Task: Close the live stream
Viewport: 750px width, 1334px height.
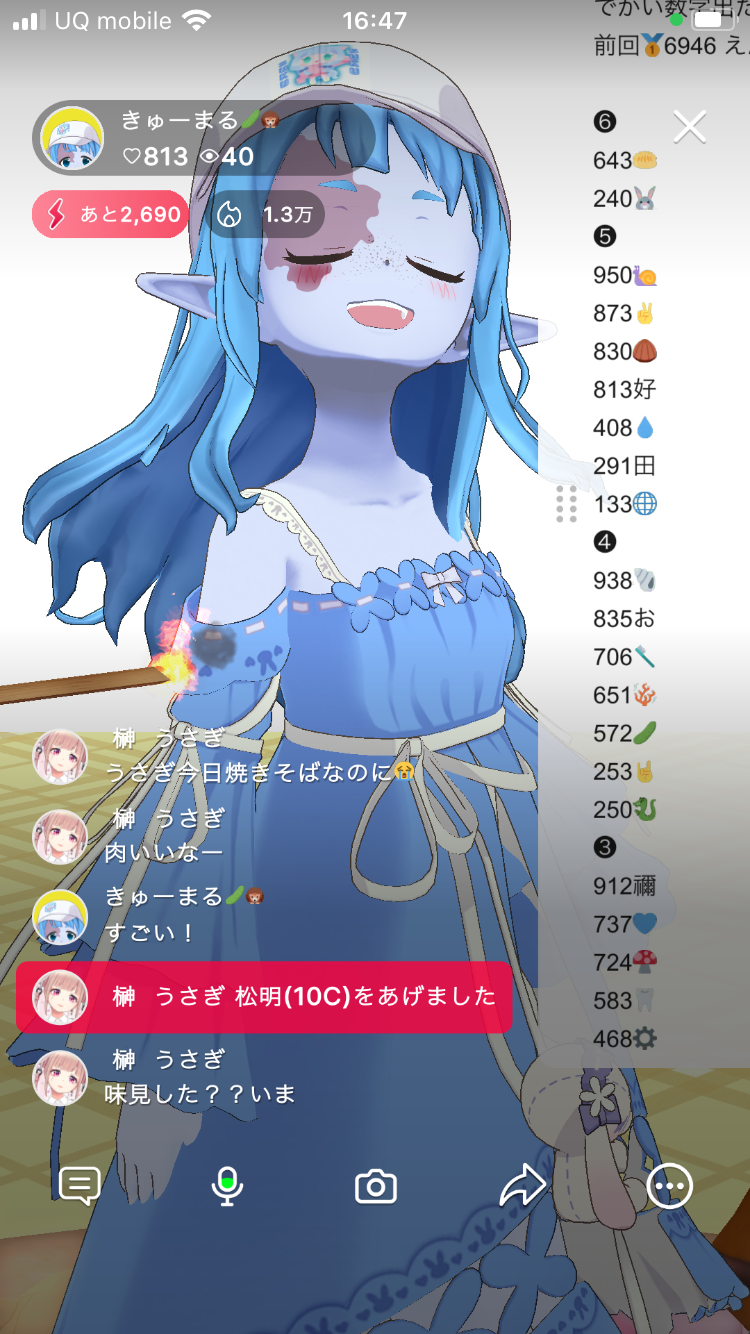Action: point(690,127)
